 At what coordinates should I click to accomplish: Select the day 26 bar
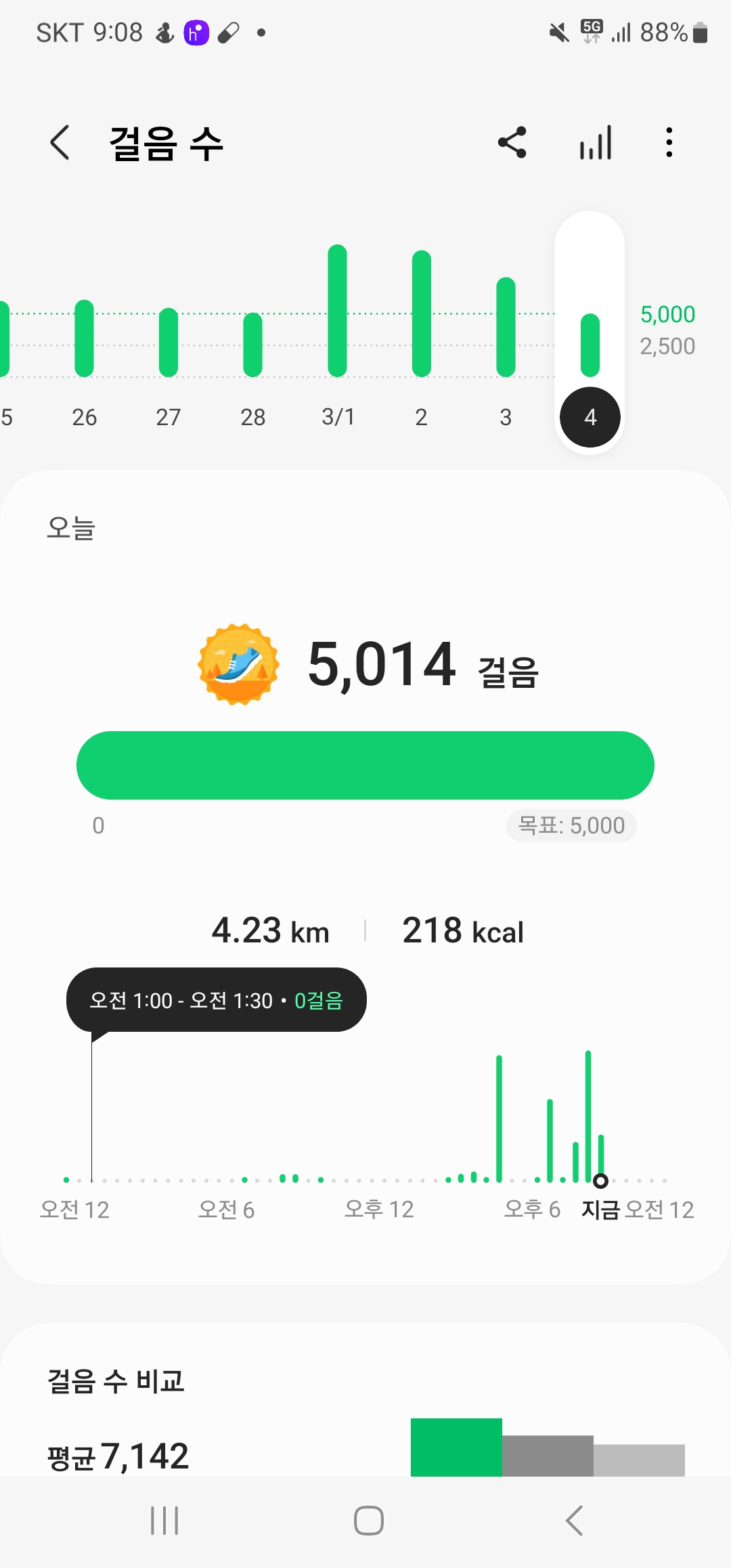[84, 339]
